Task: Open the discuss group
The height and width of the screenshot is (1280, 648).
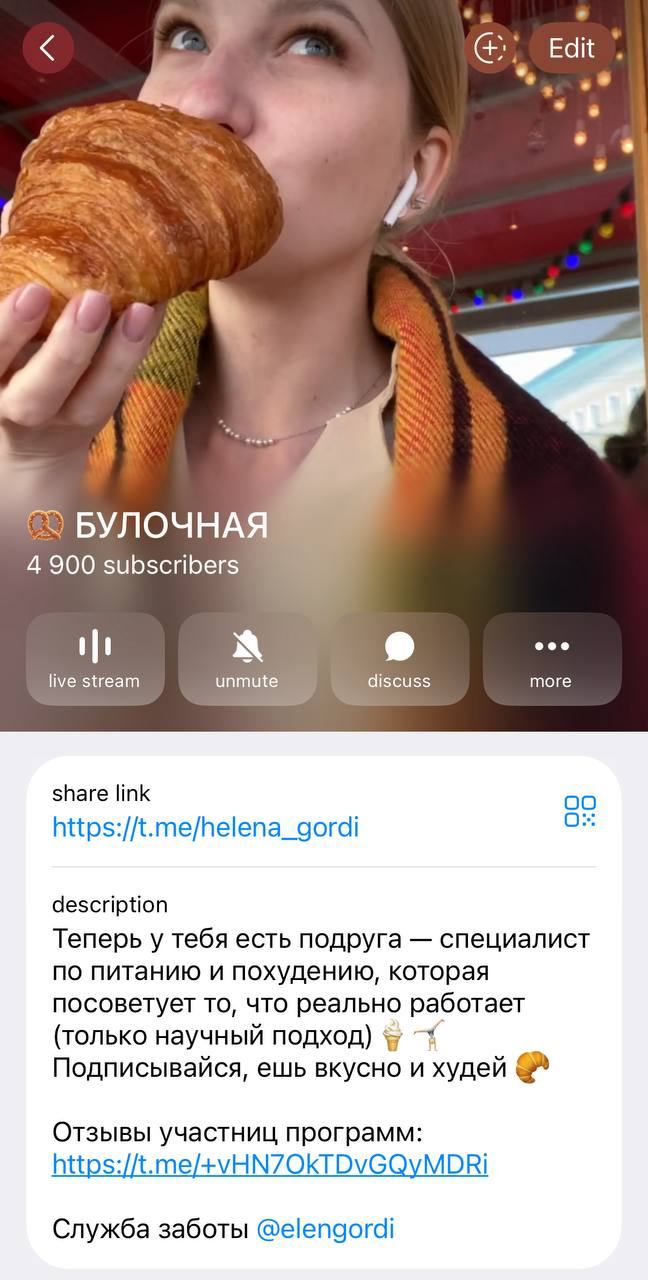Action: click(399, 659)
